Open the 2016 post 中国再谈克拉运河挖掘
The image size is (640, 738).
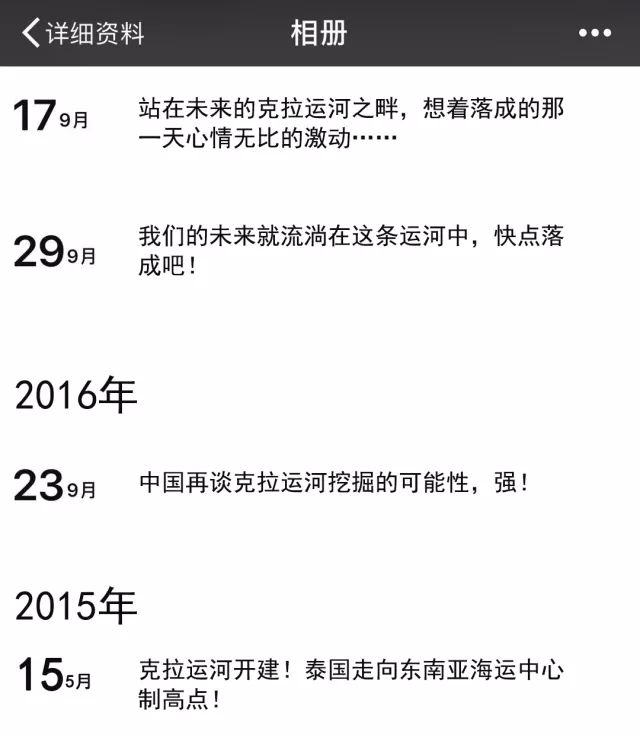coord(334,484)
